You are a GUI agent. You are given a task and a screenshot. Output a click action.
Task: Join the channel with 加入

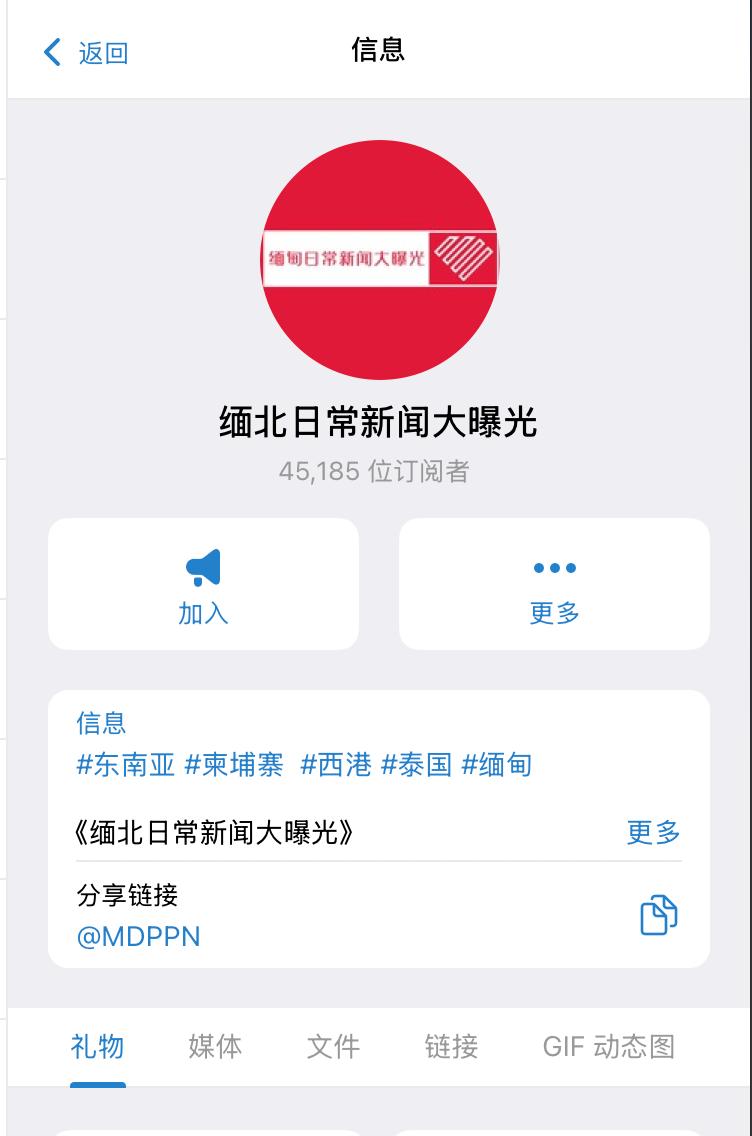click(204, 584)
